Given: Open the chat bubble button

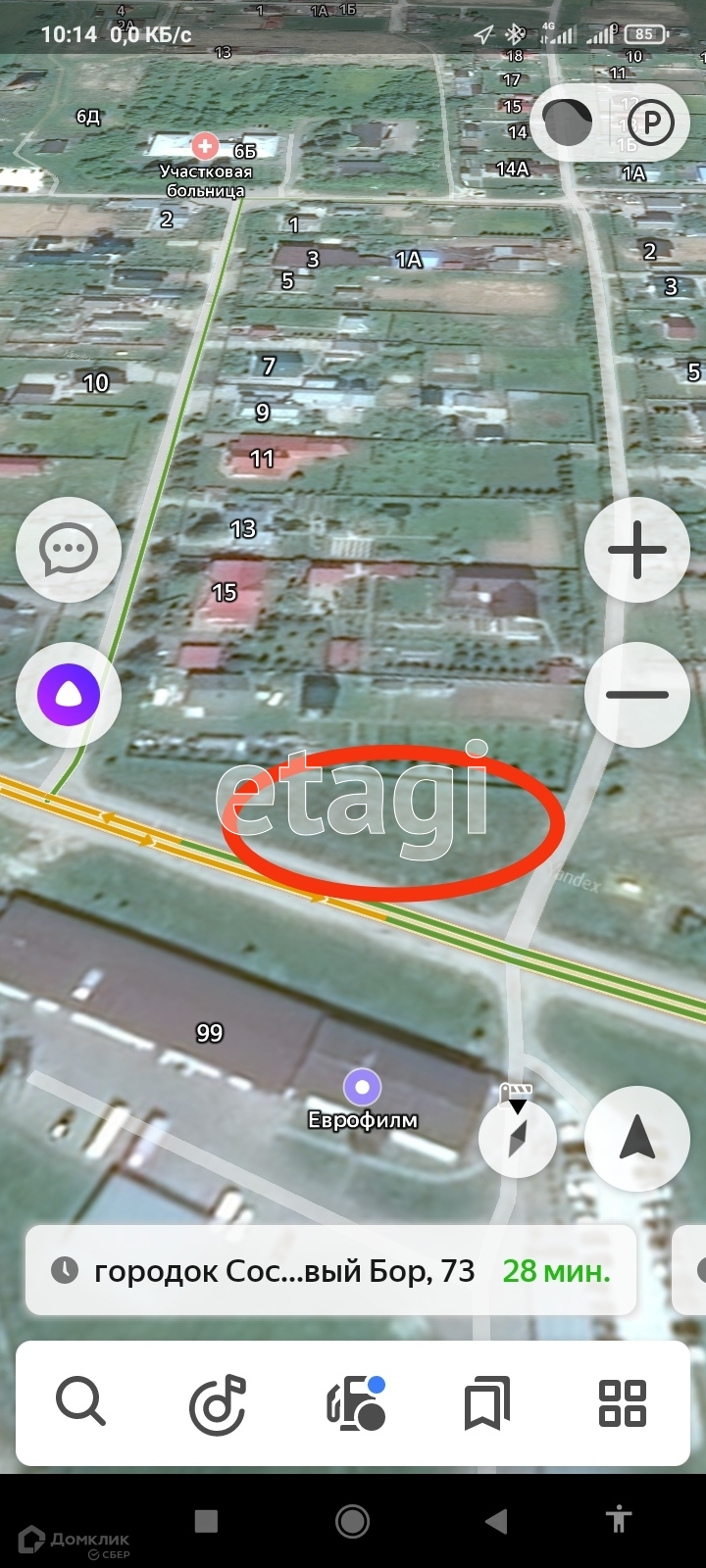Looking at the screenshot, I should click(69, 549).
